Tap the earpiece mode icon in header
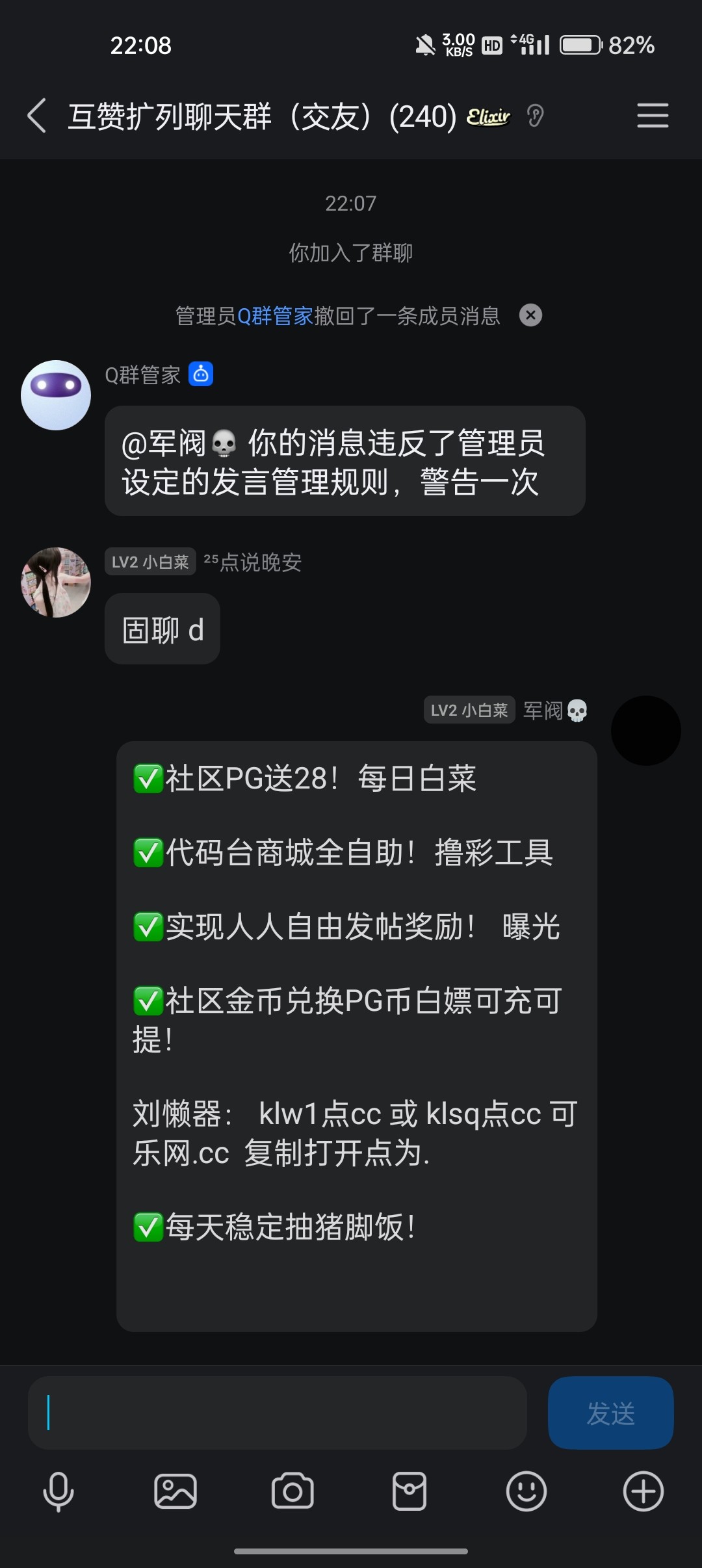702x1568 pixels. coord(535,116)
